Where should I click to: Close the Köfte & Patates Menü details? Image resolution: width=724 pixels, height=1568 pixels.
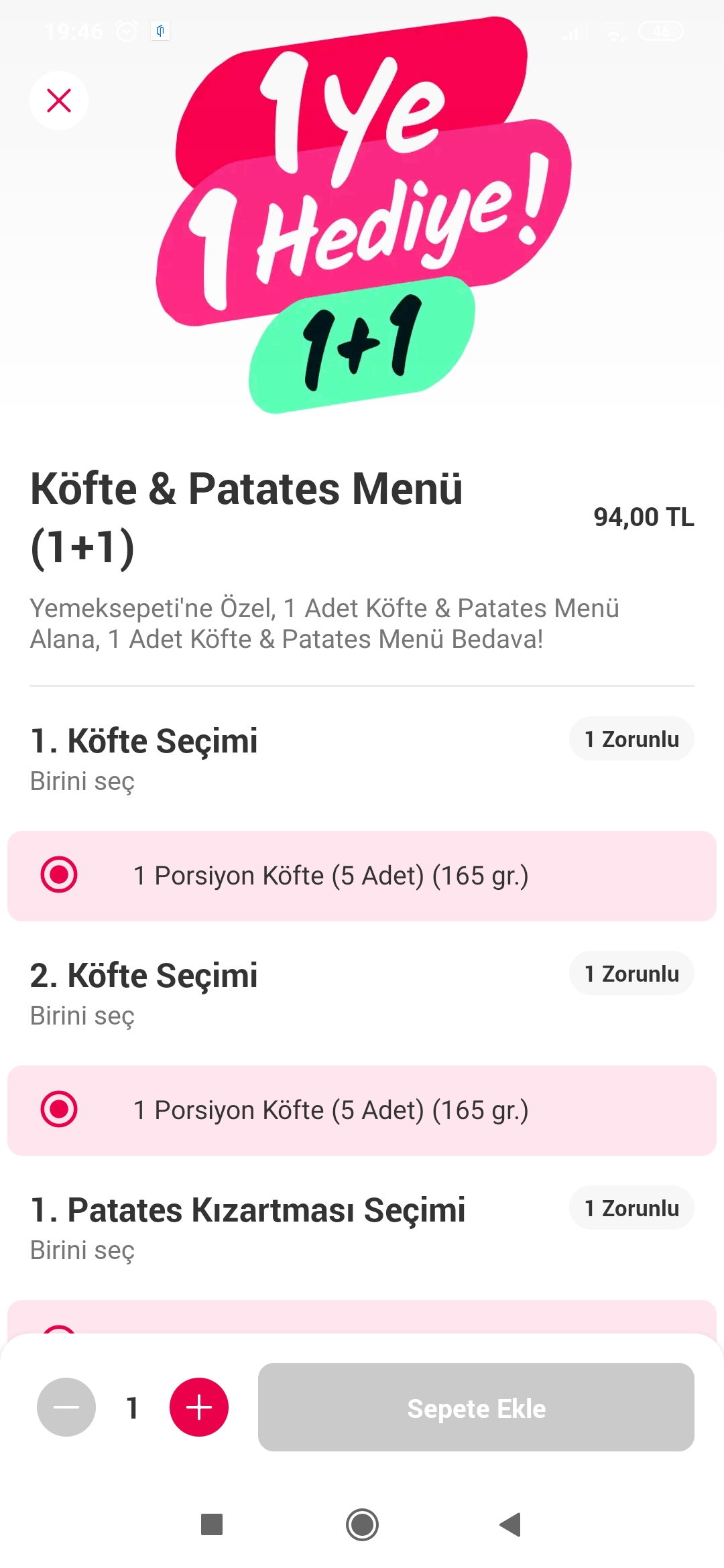pyautogui.click(x=59, y=101)
